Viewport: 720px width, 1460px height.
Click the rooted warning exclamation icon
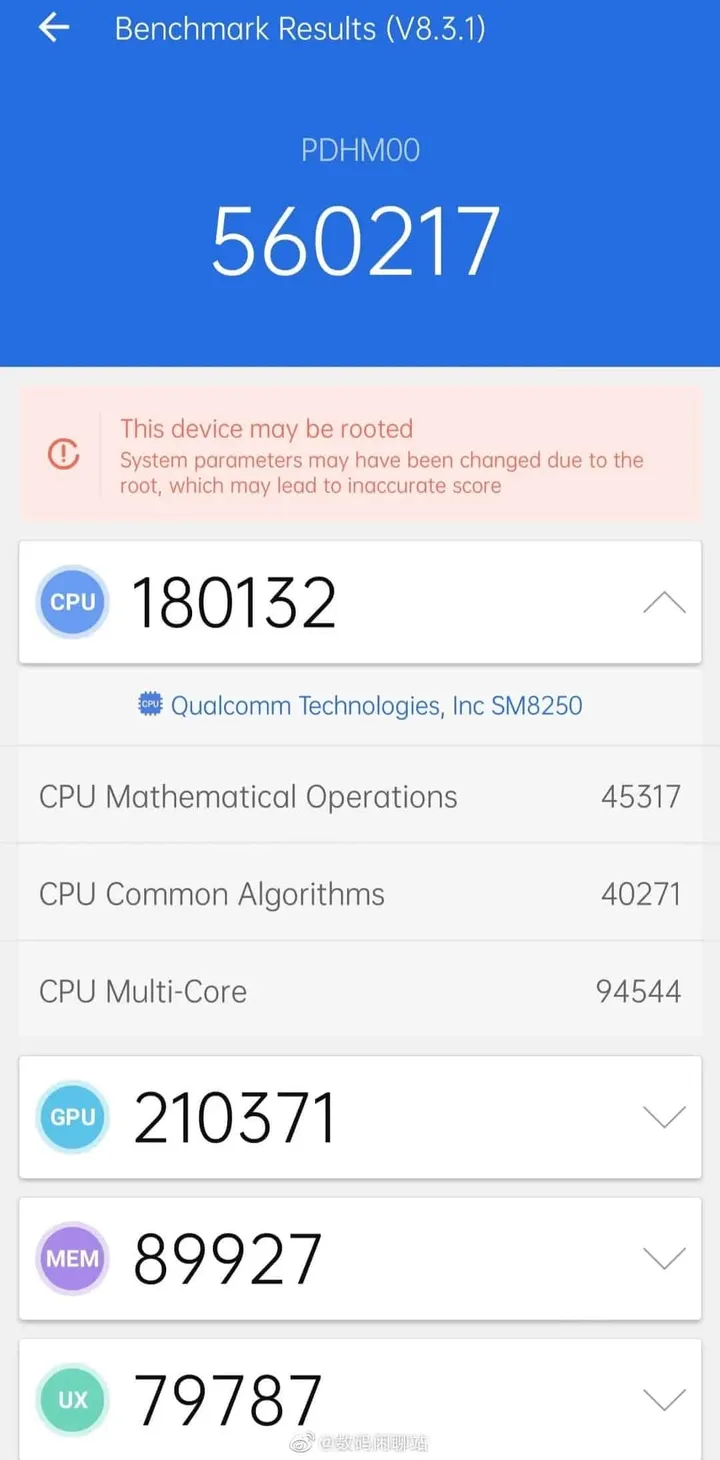coord(63,453)
